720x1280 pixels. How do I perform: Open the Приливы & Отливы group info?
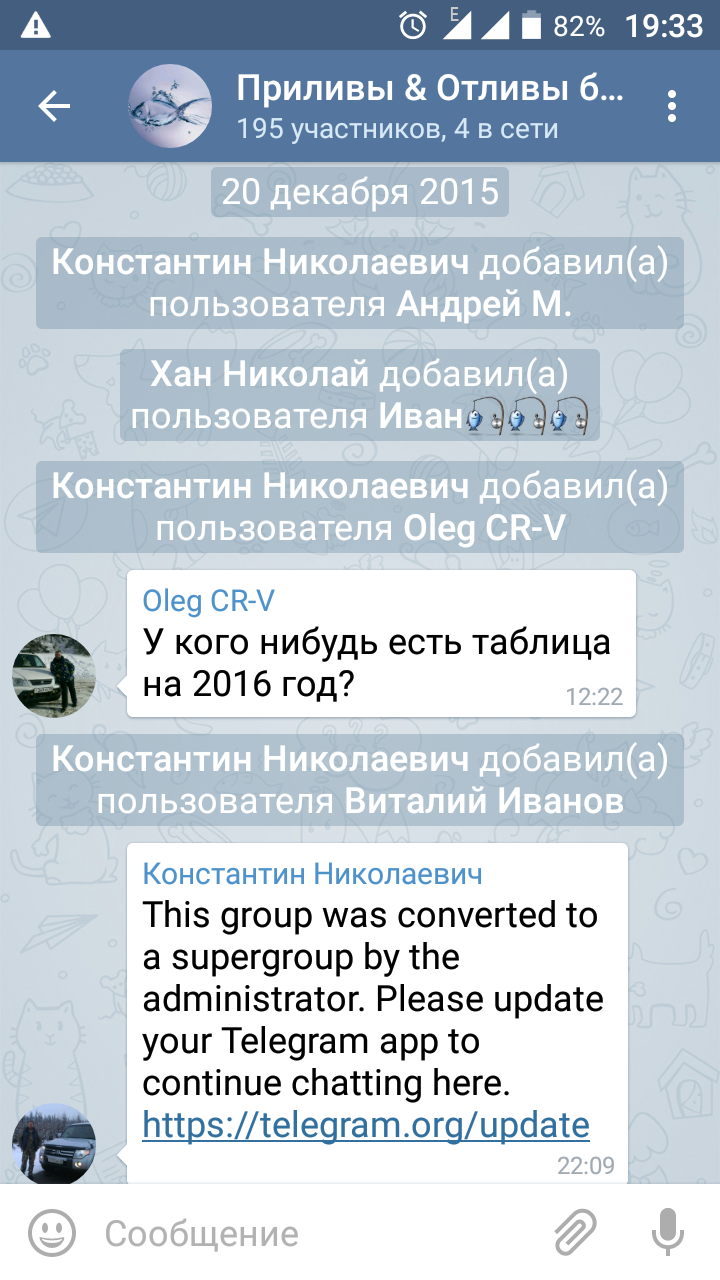click(x=430, y=106)
